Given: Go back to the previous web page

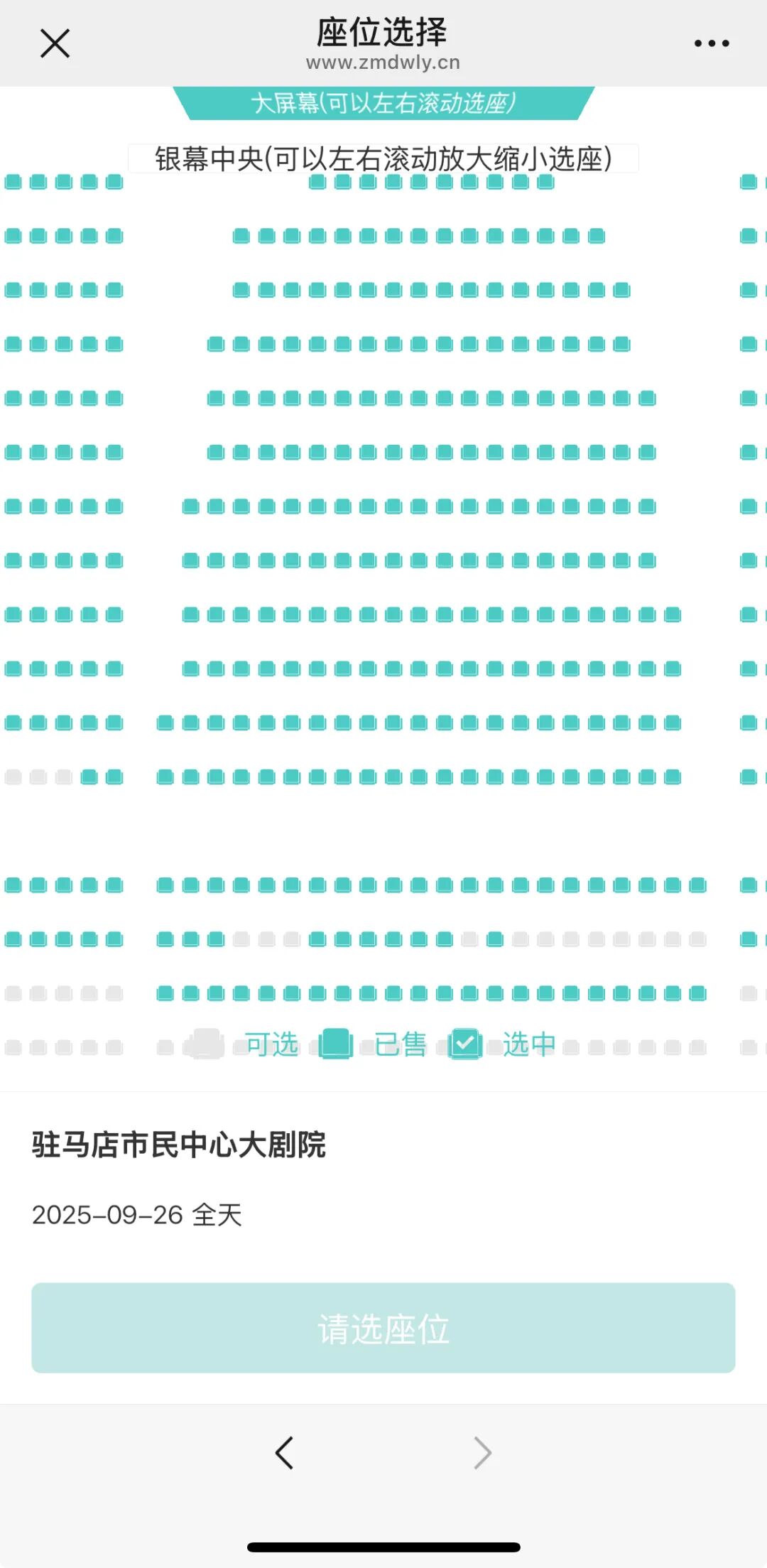Looking at the screenshot, I should tap(284, 1453).
